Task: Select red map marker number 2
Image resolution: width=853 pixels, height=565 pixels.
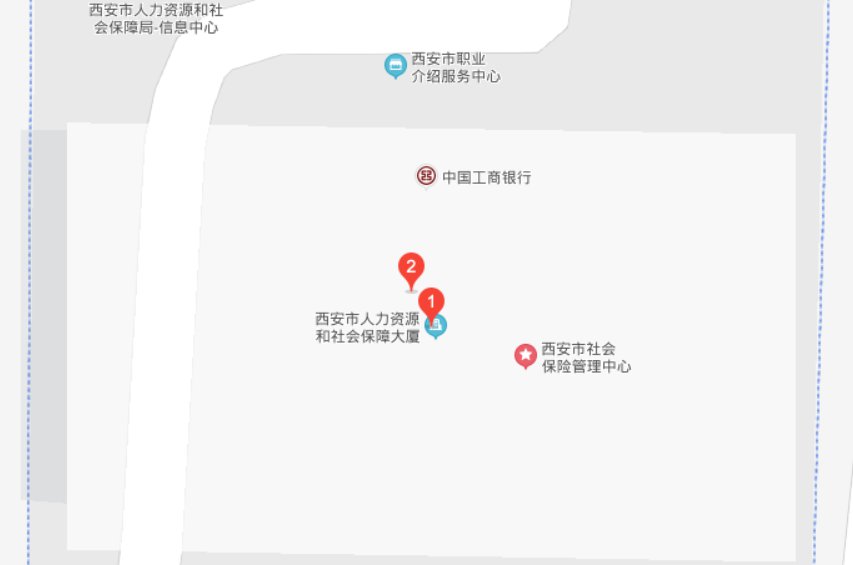Action: coord(410,268)
